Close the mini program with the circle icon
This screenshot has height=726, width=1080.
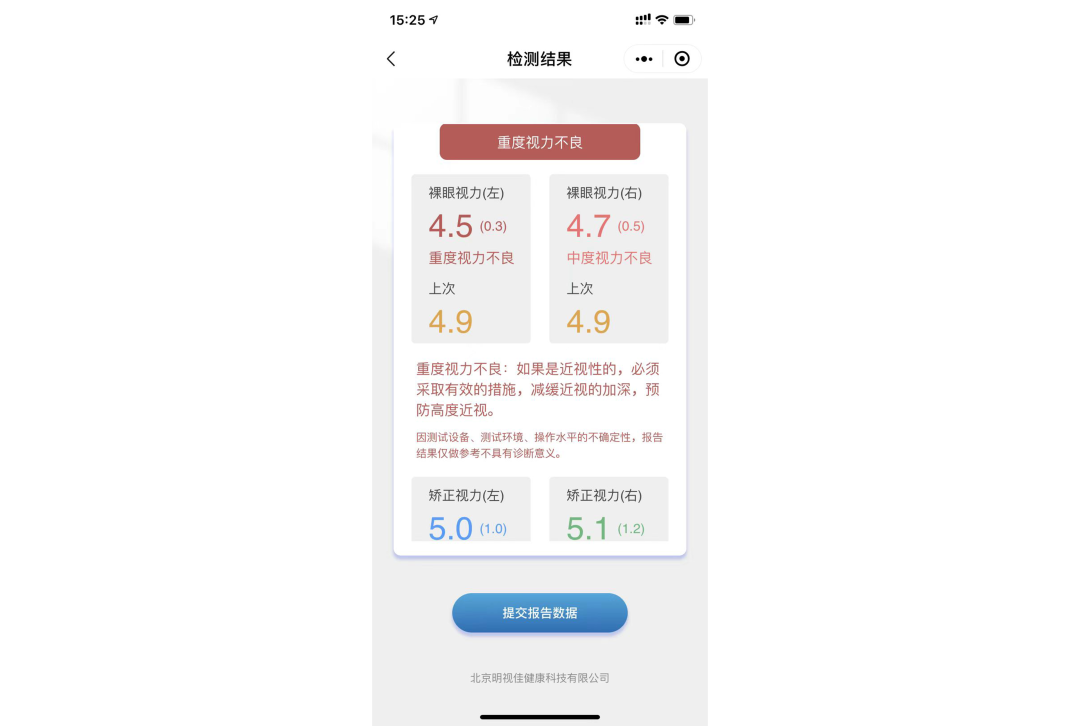point(682,59)
